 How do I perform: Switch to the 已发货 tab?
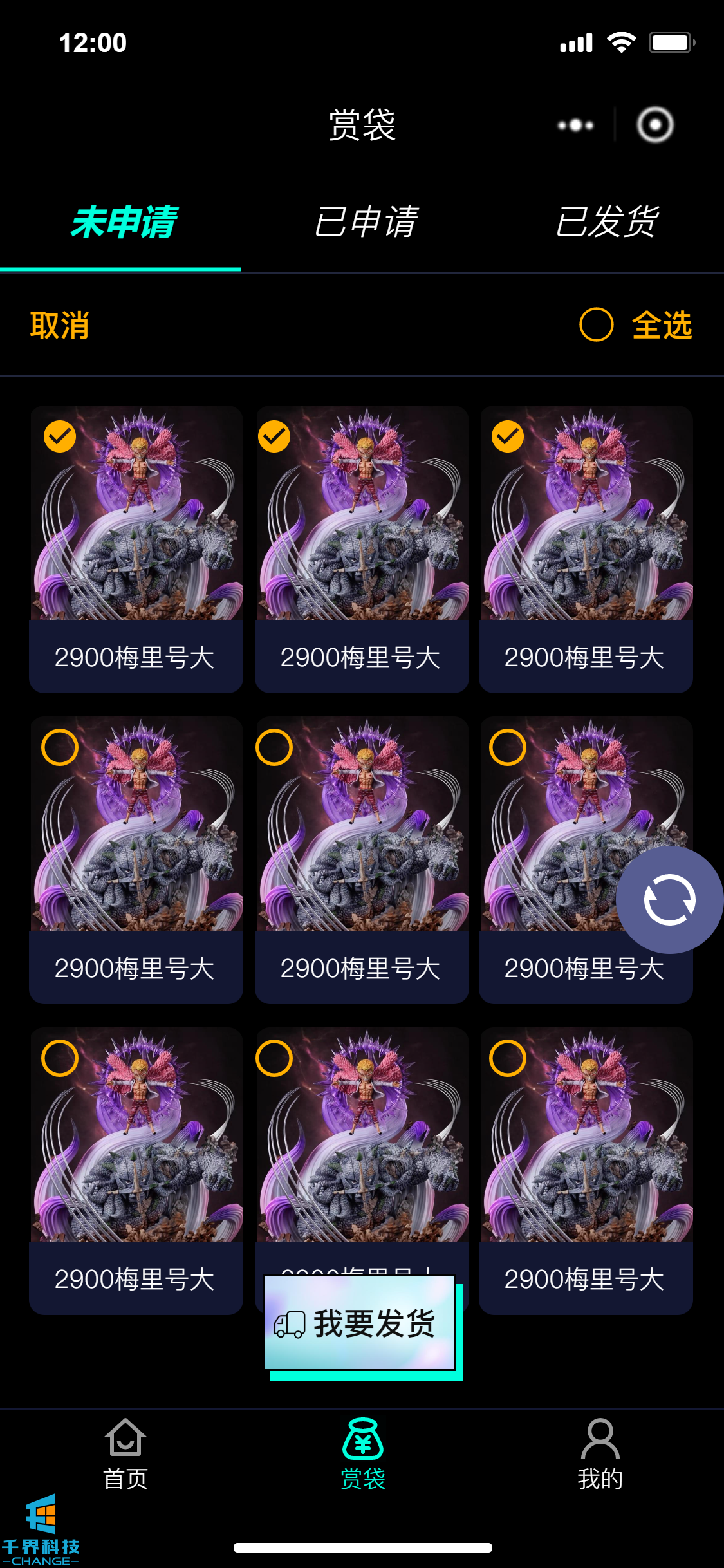606,222
